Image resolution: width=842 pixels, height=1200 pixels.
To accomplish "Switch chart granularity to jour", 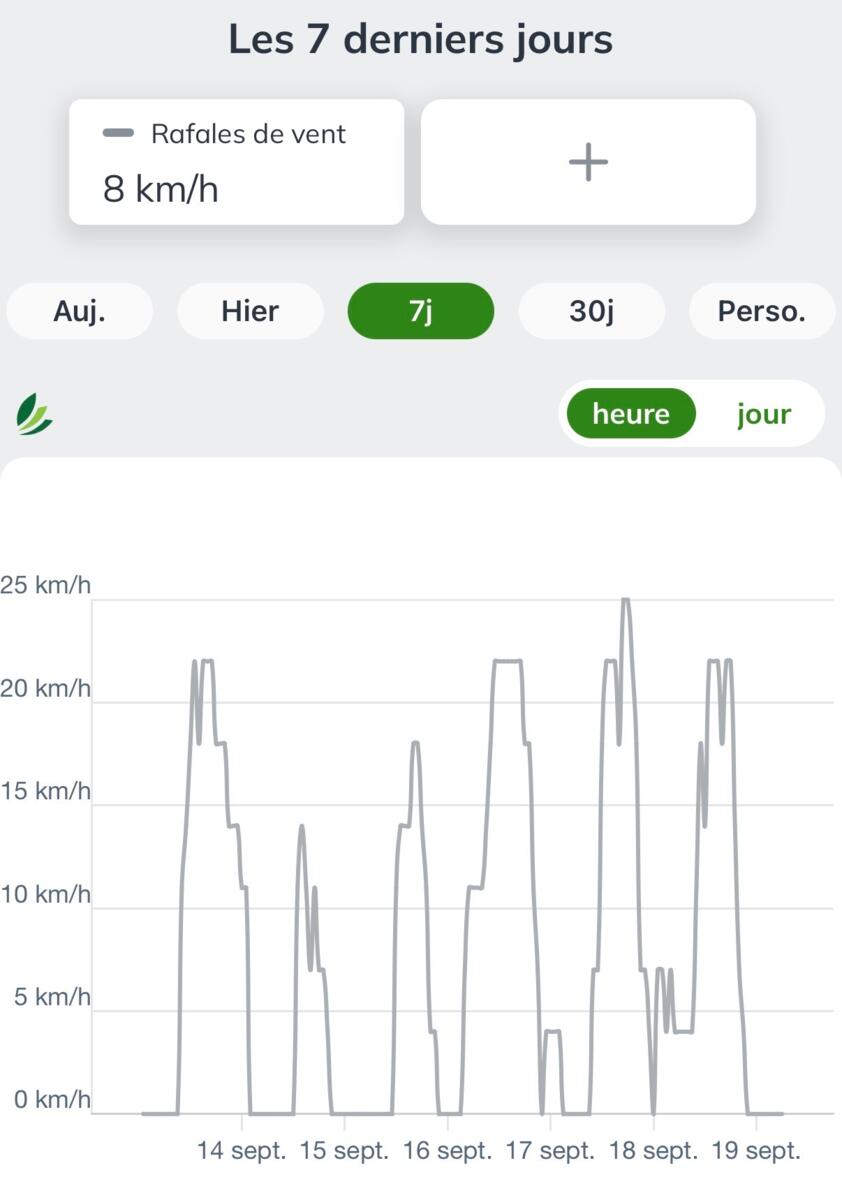I will (764, 413).
